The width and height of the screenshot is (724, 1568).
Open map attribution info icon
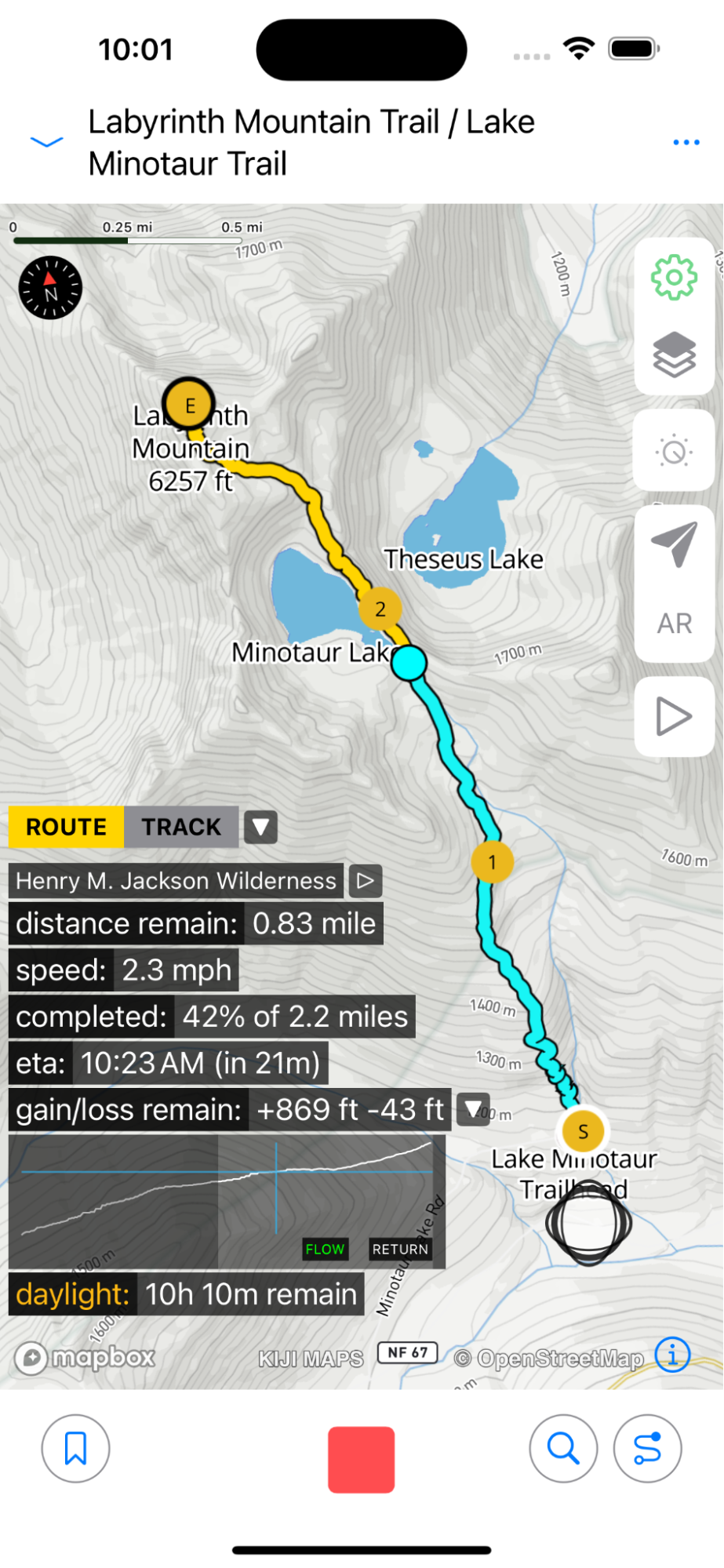coord(672,1355)
